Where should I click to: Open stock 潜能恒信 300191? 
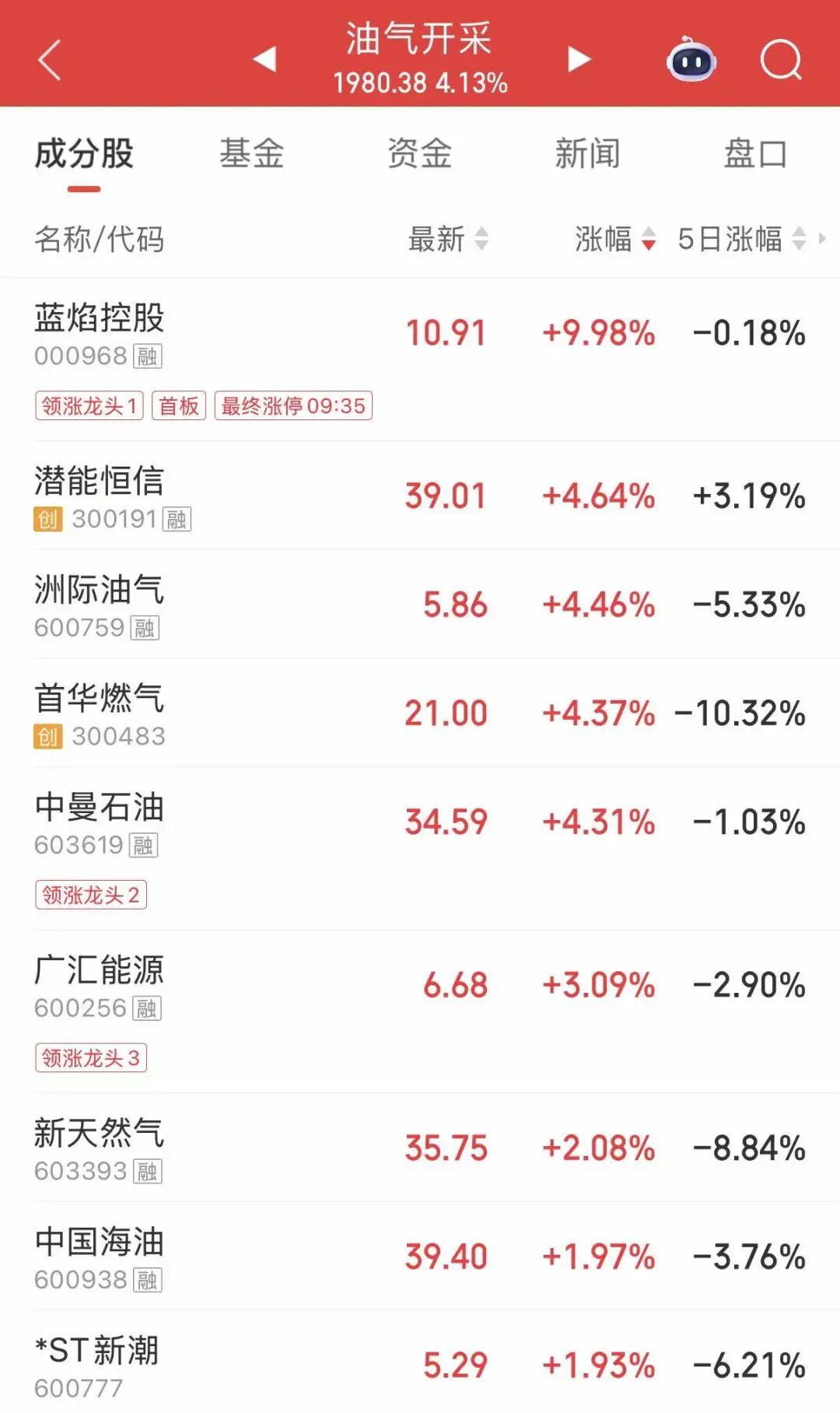tap(100, 496)
